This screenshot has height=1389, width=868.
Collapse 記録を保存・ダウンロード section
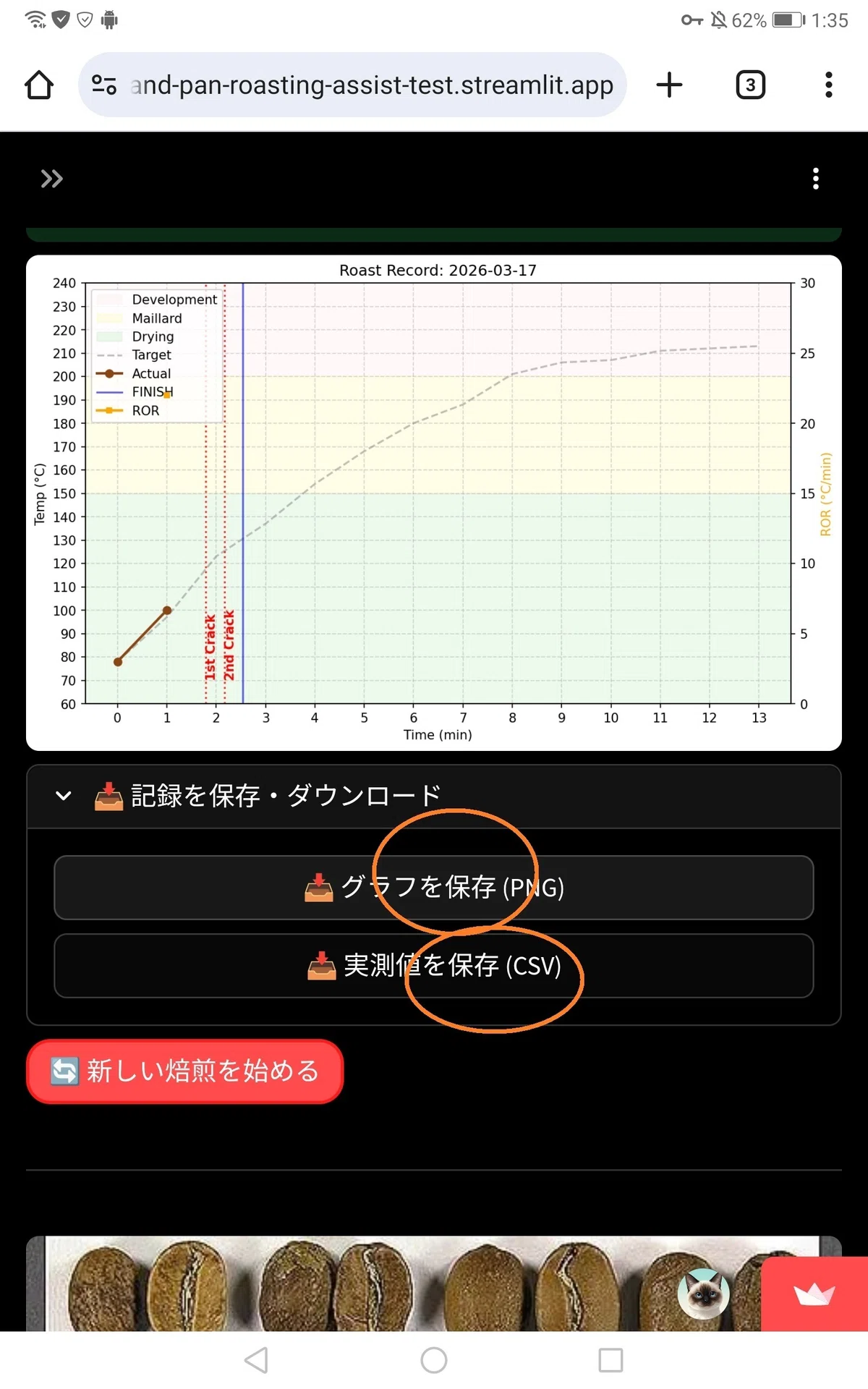point(434,796)
